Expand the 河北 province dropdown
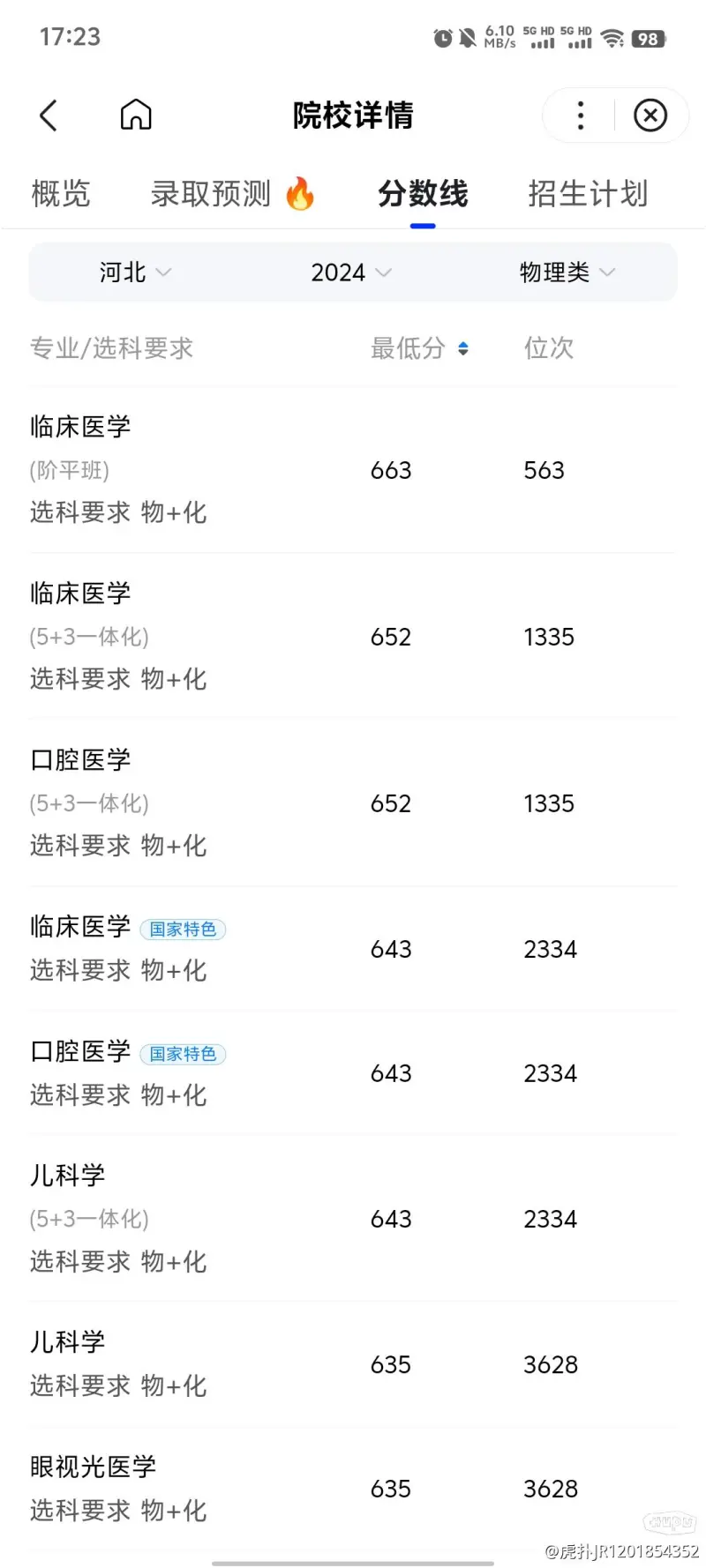The image size is (706, 1568). [135, 273]
